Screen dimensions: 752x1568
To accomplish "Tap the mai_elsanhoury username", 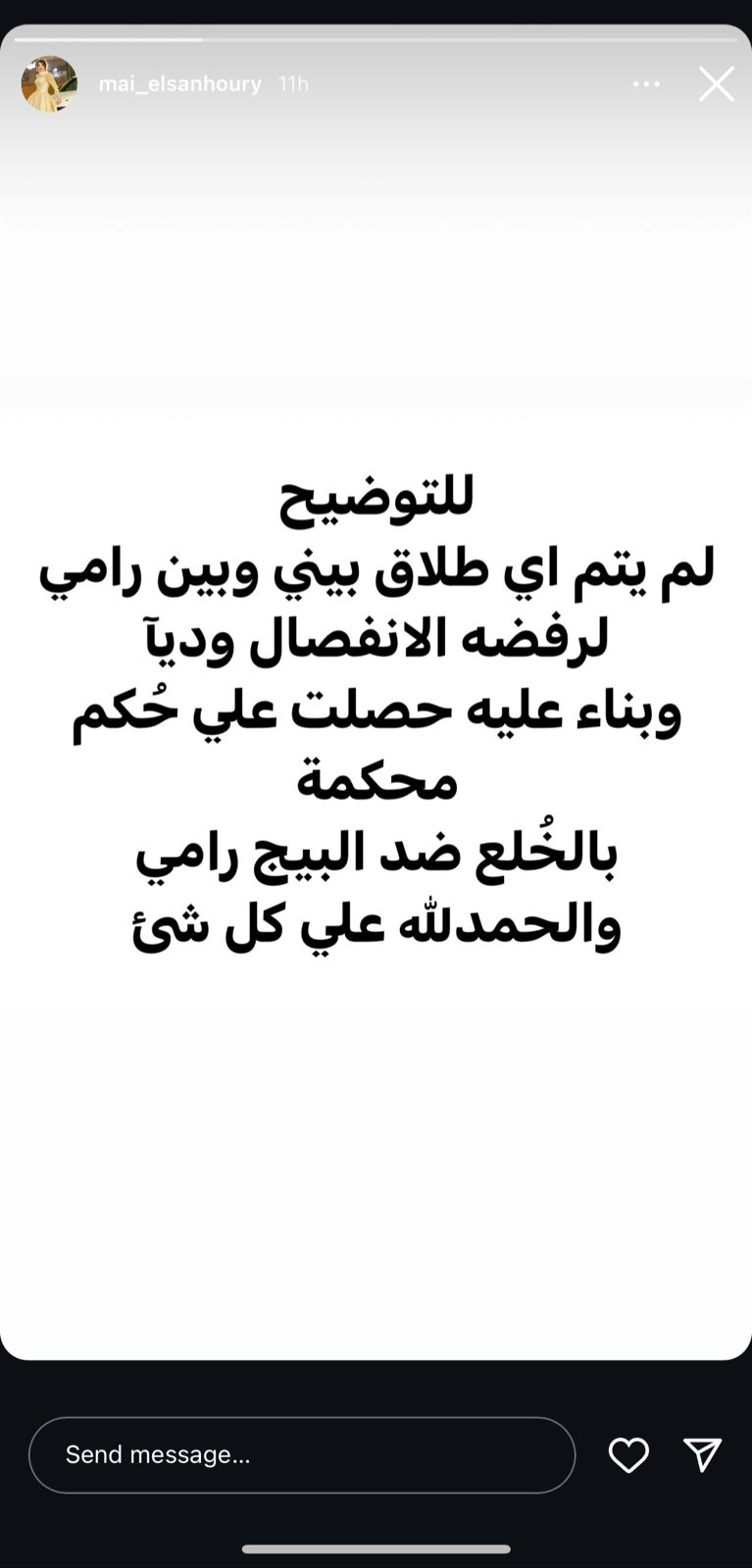I will click(180, 84).
